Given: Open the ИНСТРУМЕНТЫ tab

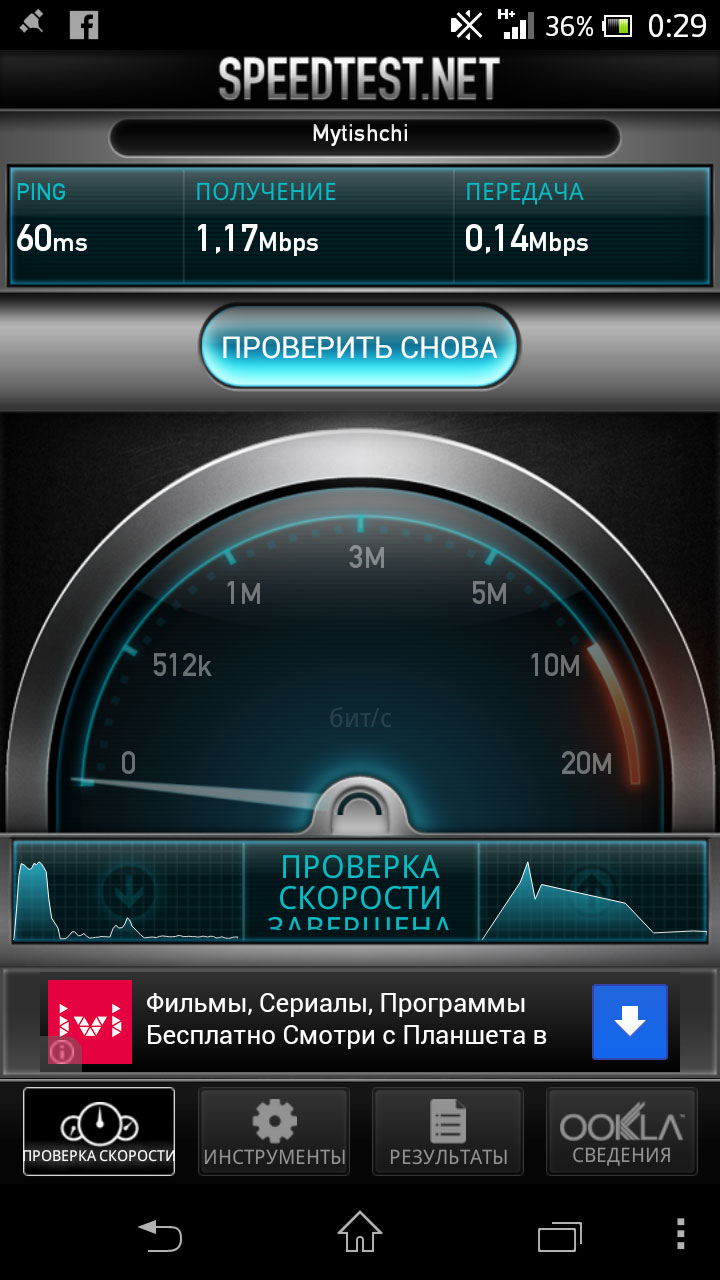Looking at the screenshot, I should coord(274,1131).
